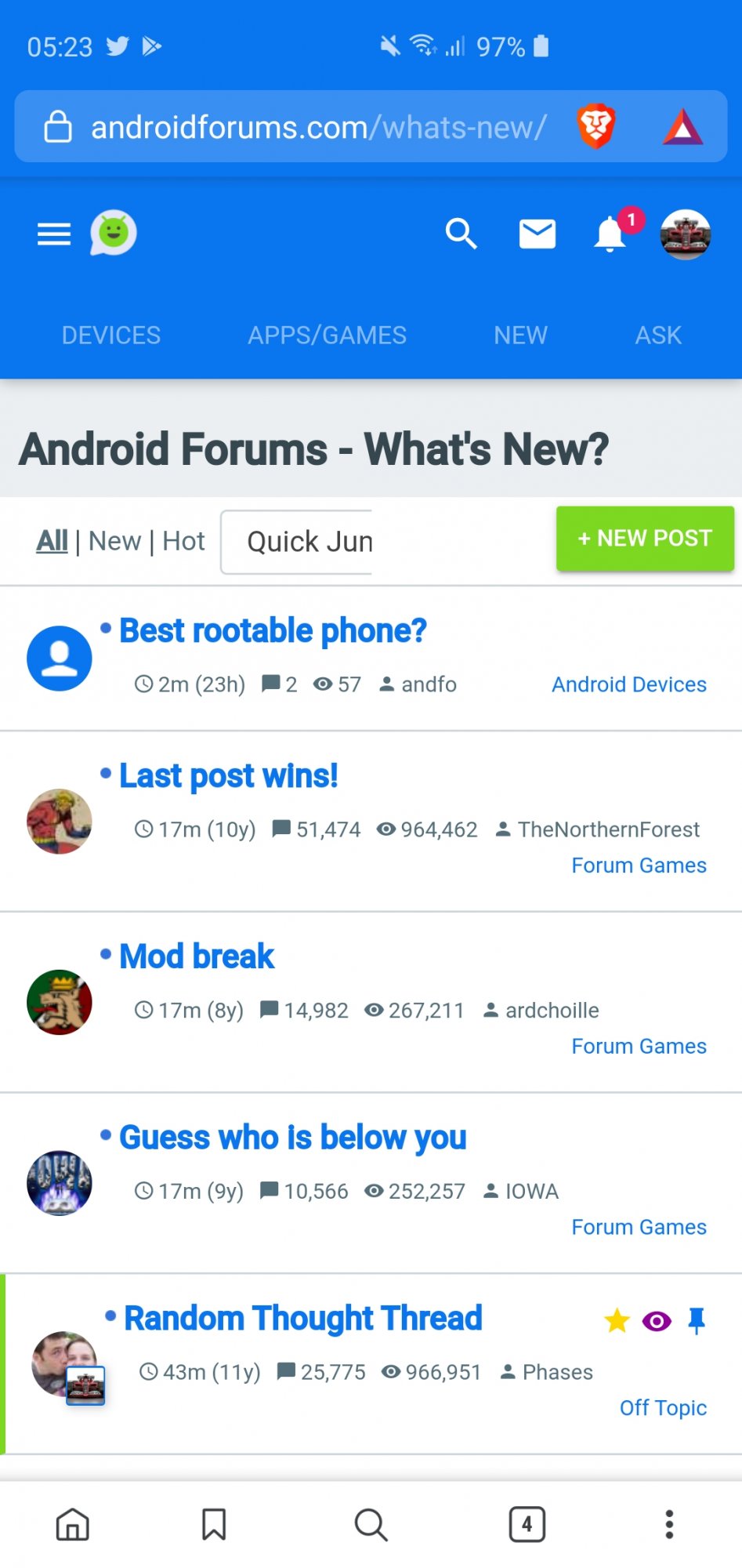This screenshot has width=742, height=1568.
Task: Tap the forum search icon
Action: point(461,234)
